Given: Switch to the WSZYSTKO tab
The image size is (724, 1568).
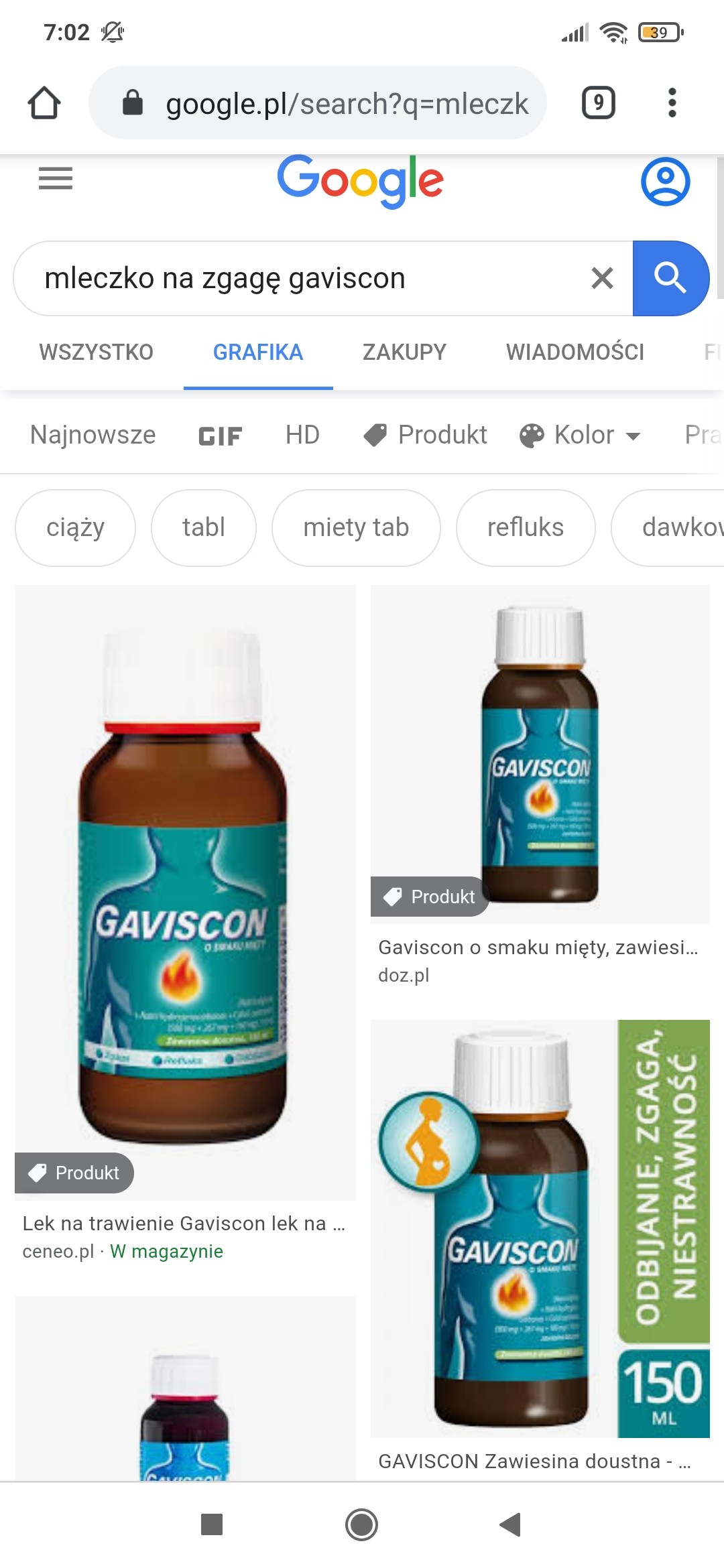Looking at the screenshot, I should click(97, 352).
